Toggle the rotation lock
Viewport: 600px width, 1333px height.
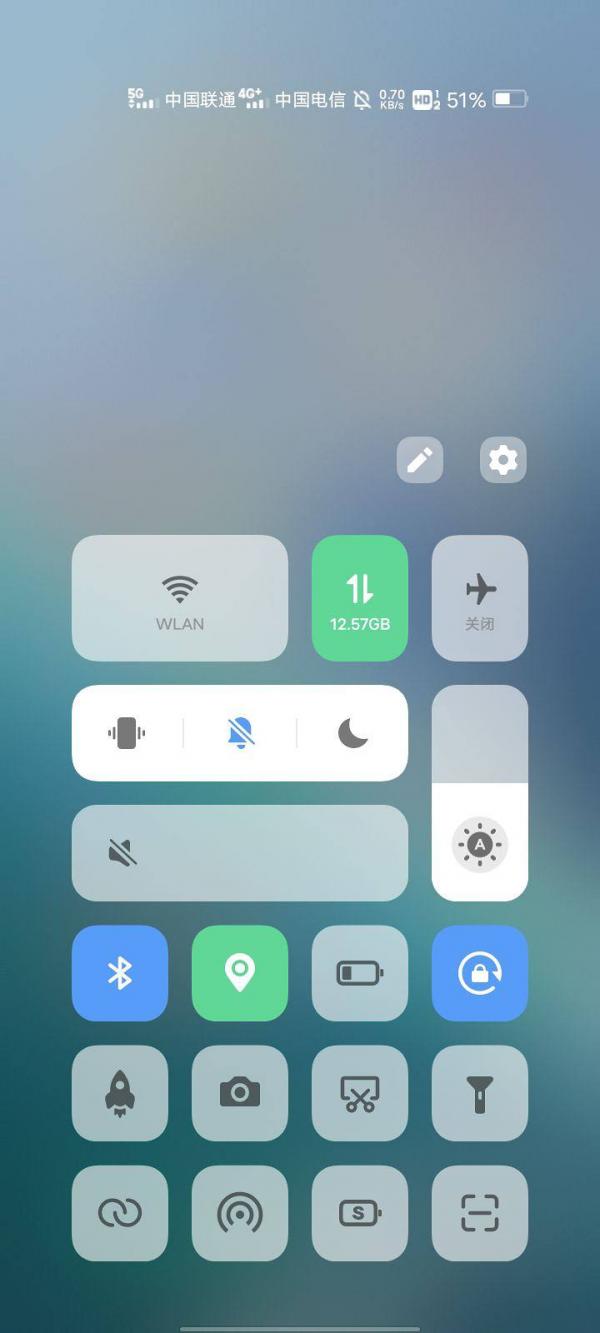(480, 973)
